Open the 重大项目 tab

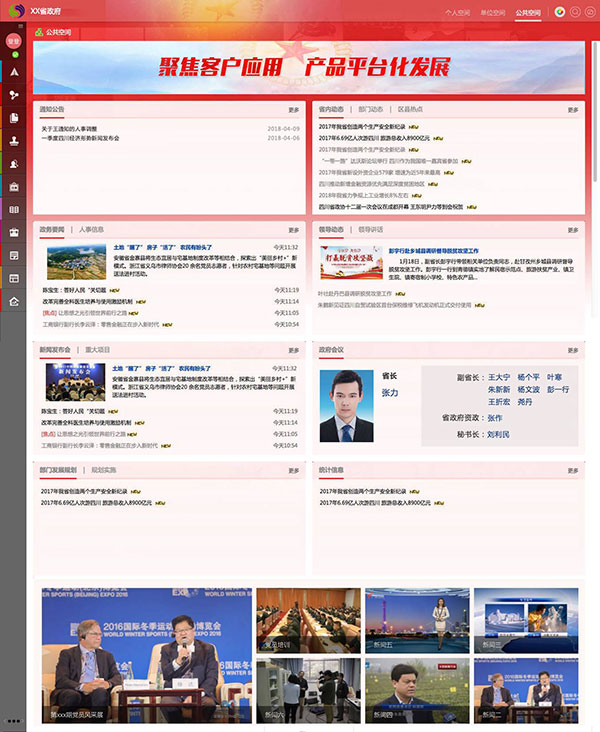(x=98, y=349)
